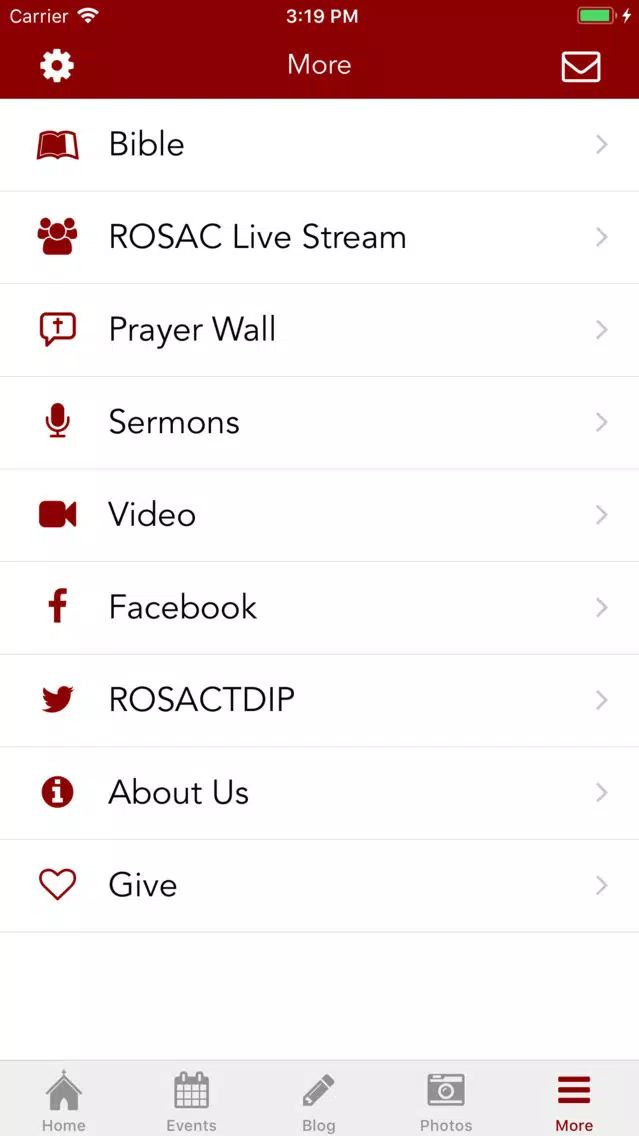The height and width of the screenshot is (1136, 639).
Task: Open the Bible row
Action: click(320, 145)
